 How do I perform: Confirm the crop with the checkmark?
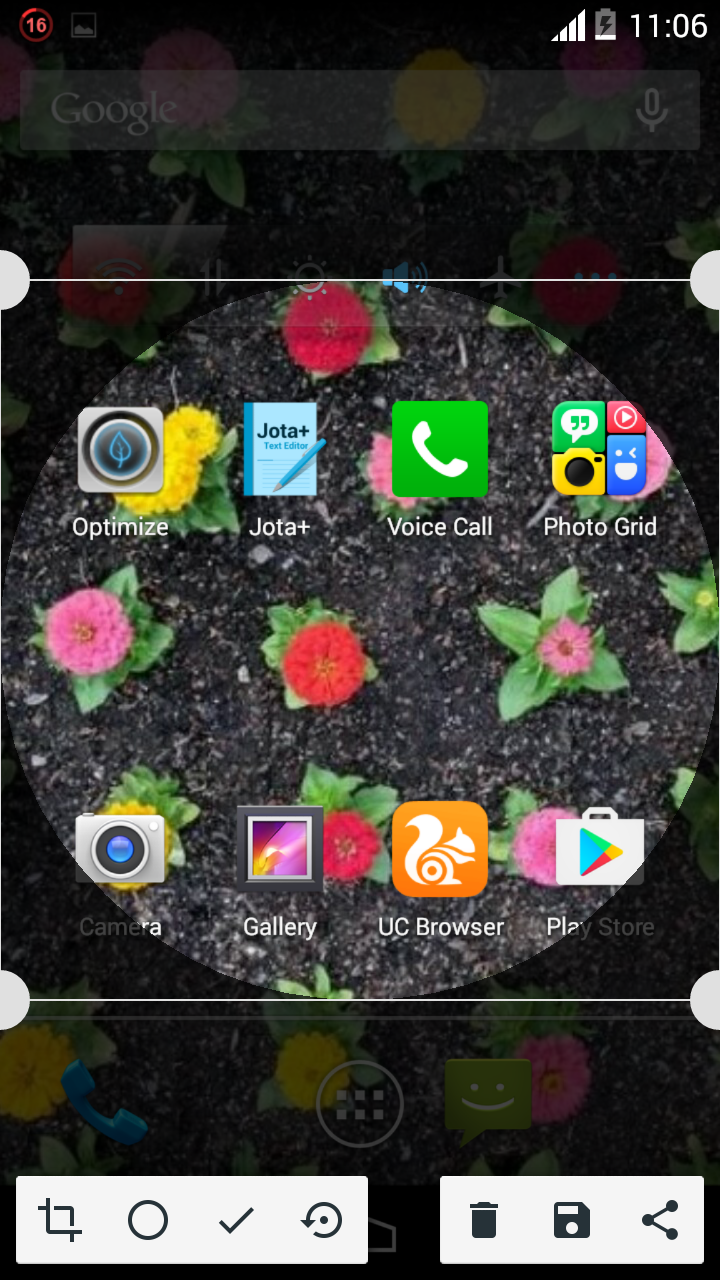[236, 1221]
